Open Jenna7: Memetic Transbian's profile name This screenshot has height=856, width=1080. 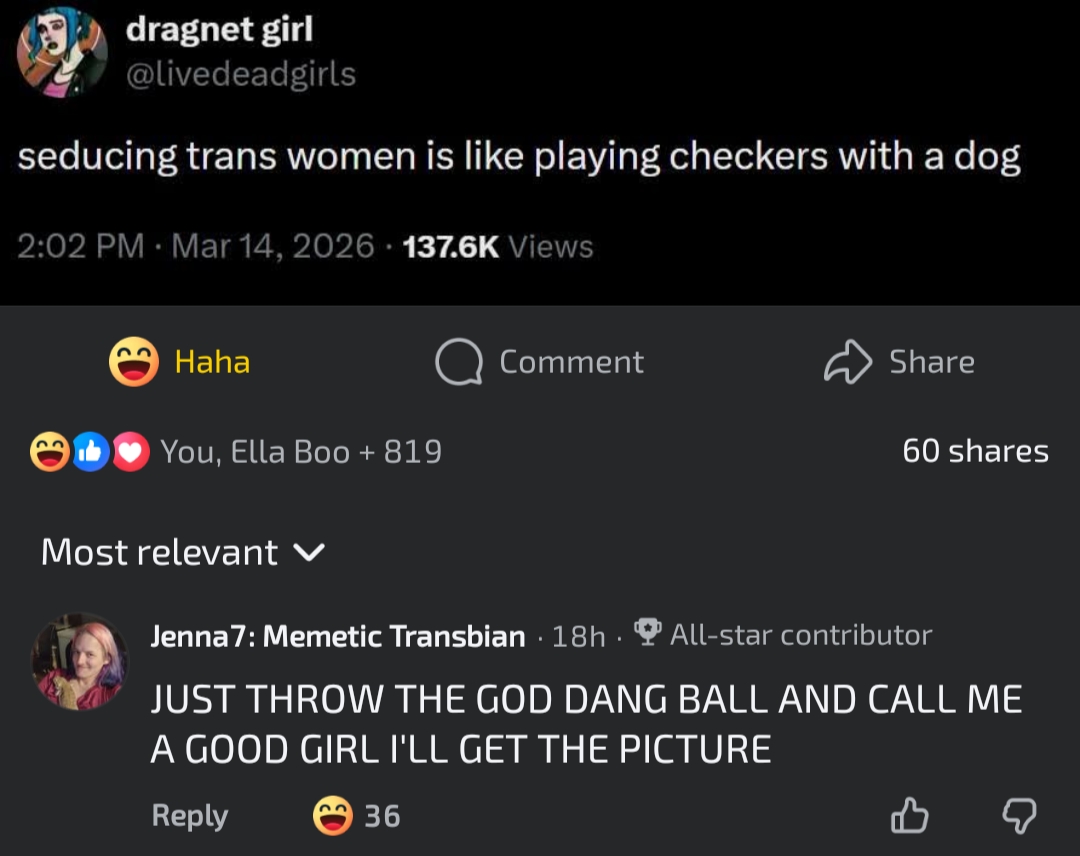tap(337, 636)
